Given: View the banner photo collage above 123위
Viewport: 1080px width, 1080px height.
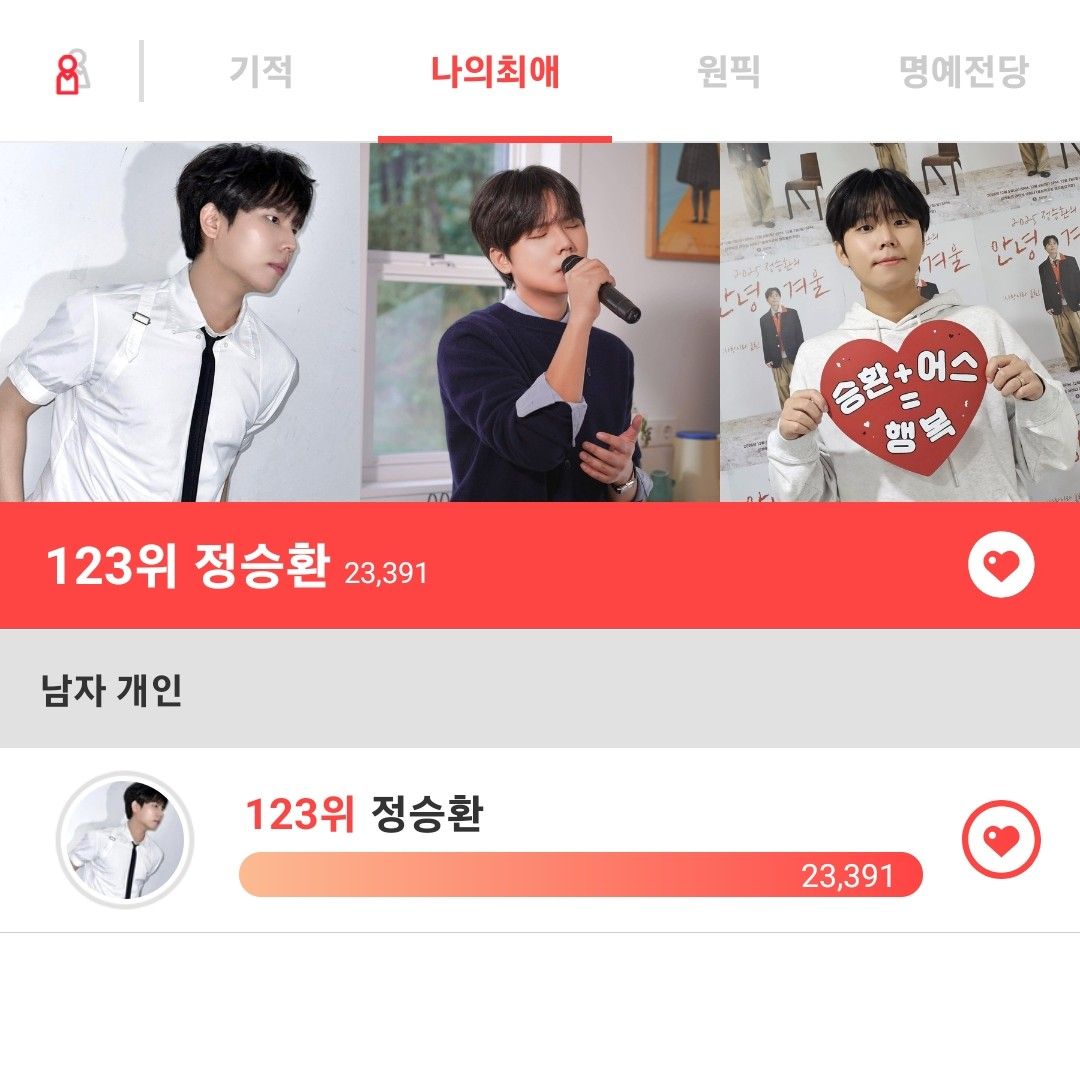Looking at the screenshot, I should [540, 322].
